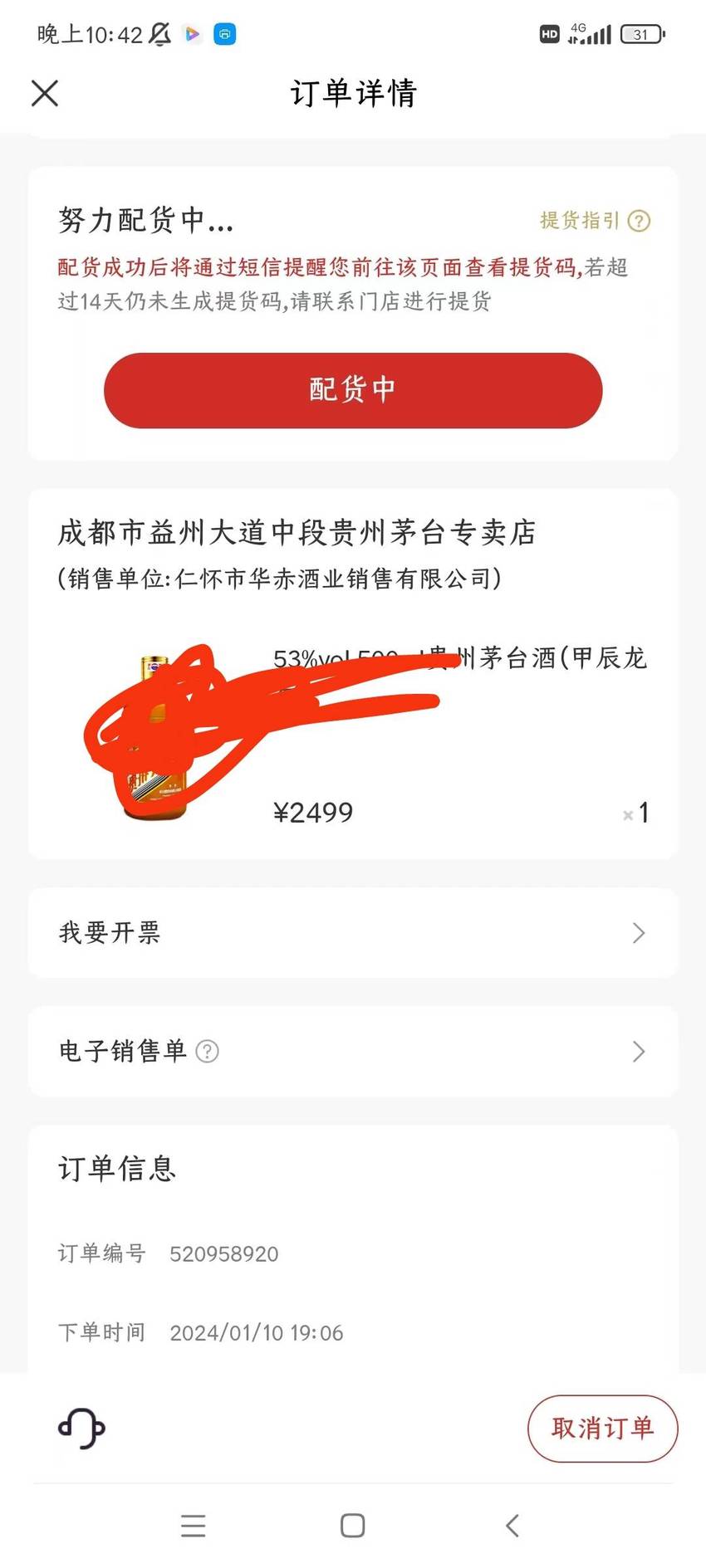Tap 取消订单 to cancel the order
706x1568 pixels.
[602, 1429]
